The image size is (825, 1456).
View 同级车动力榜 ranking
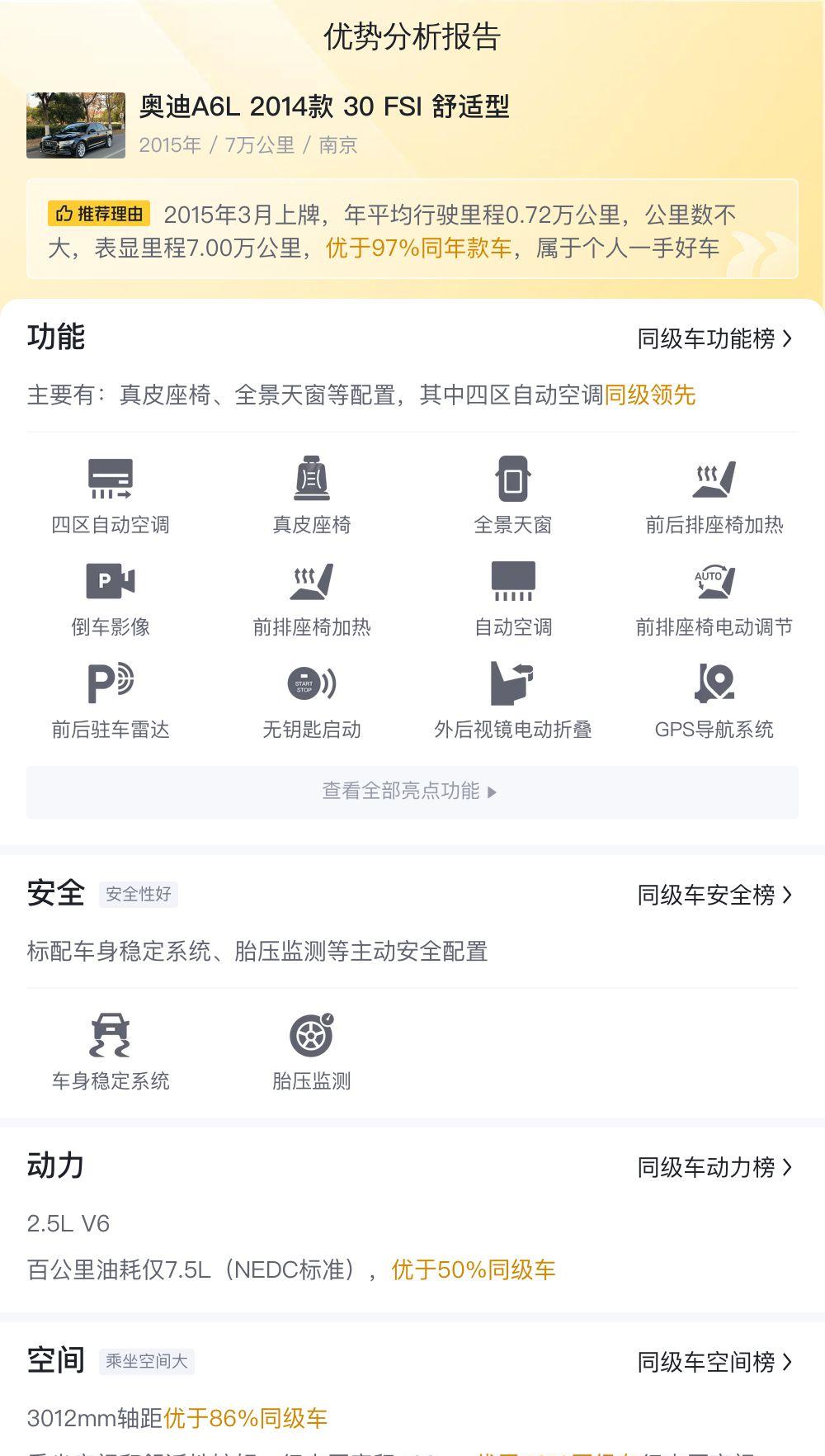(x=714, y=1167)
